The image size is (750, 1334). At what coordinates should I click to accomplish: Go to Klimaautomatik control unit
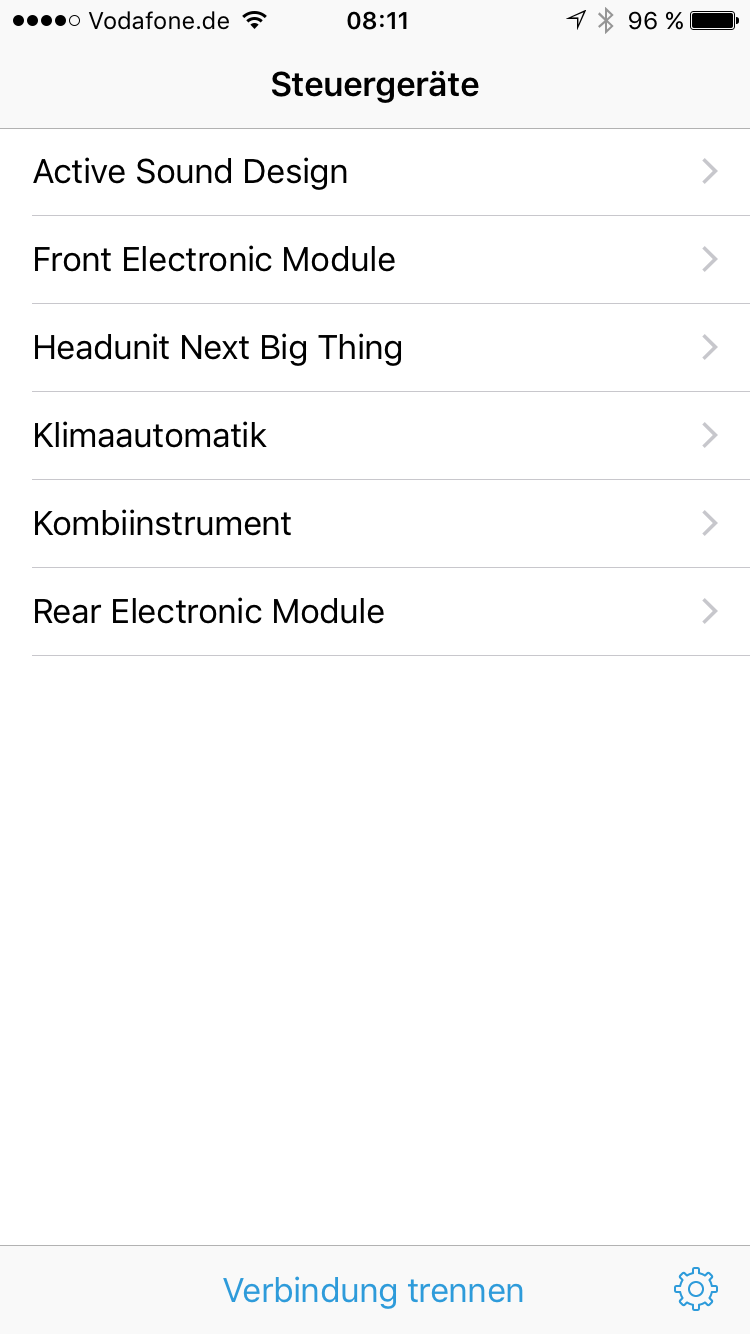pyautogui.click(x=375, y=436)
